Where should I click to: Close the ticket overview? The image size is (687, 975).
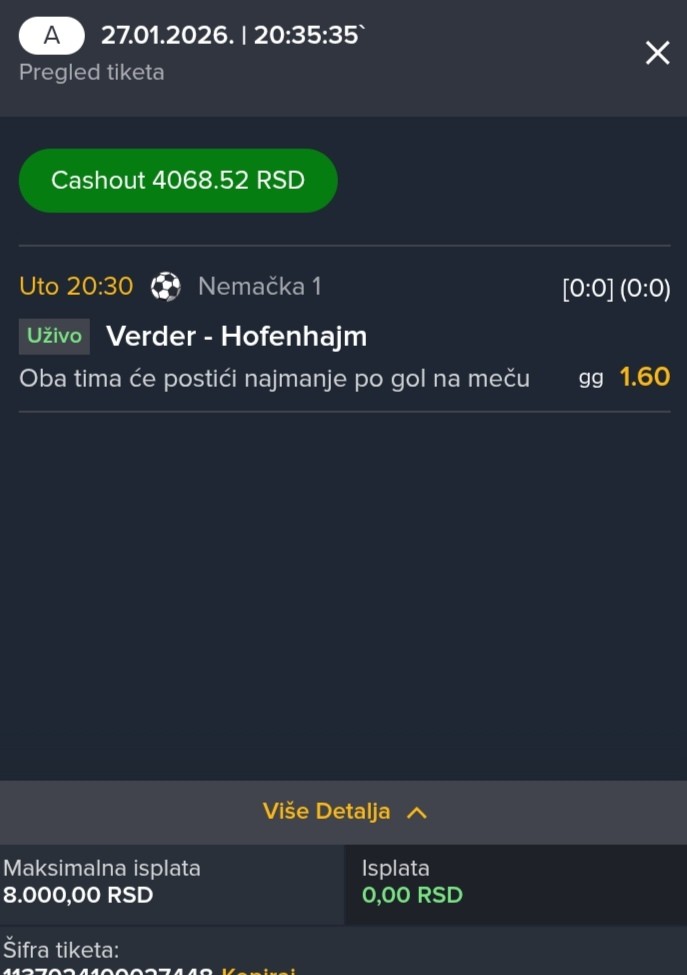click(x=657, y=53)
